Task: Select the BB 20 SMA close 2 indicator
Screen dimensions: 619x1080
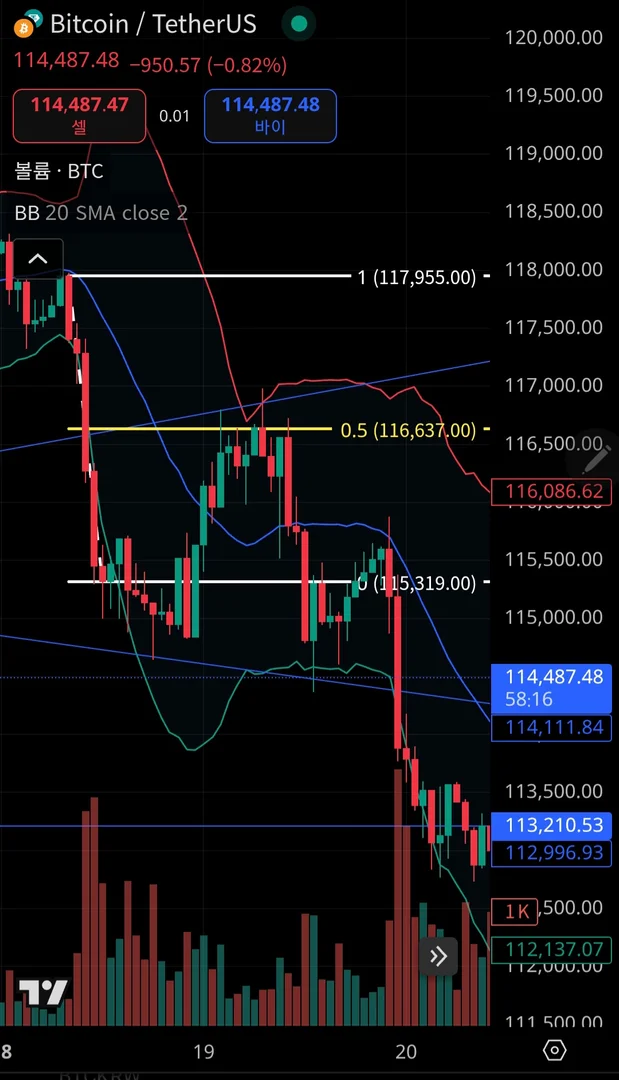Action: point(101,212)
